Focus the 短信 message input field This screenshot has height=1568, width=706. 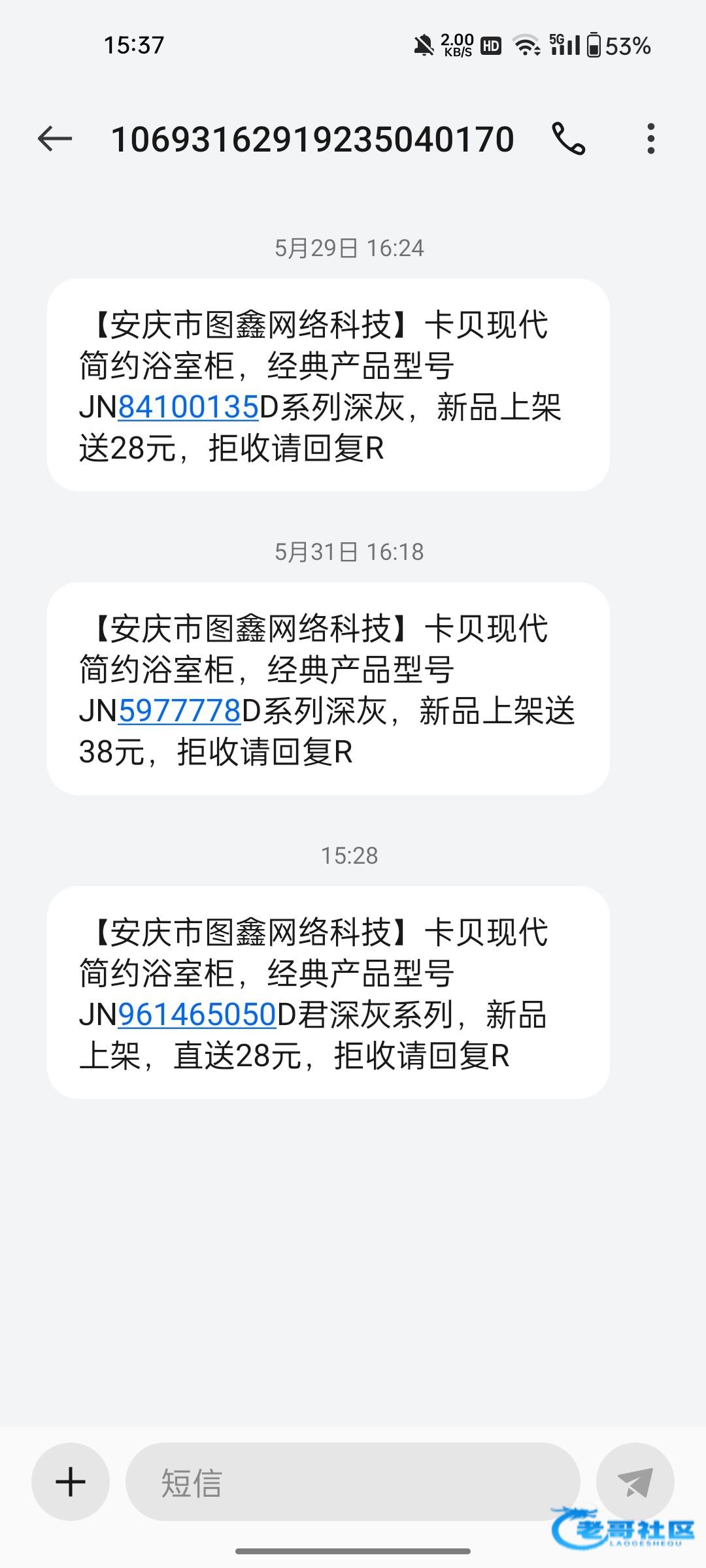point(353,1481)
